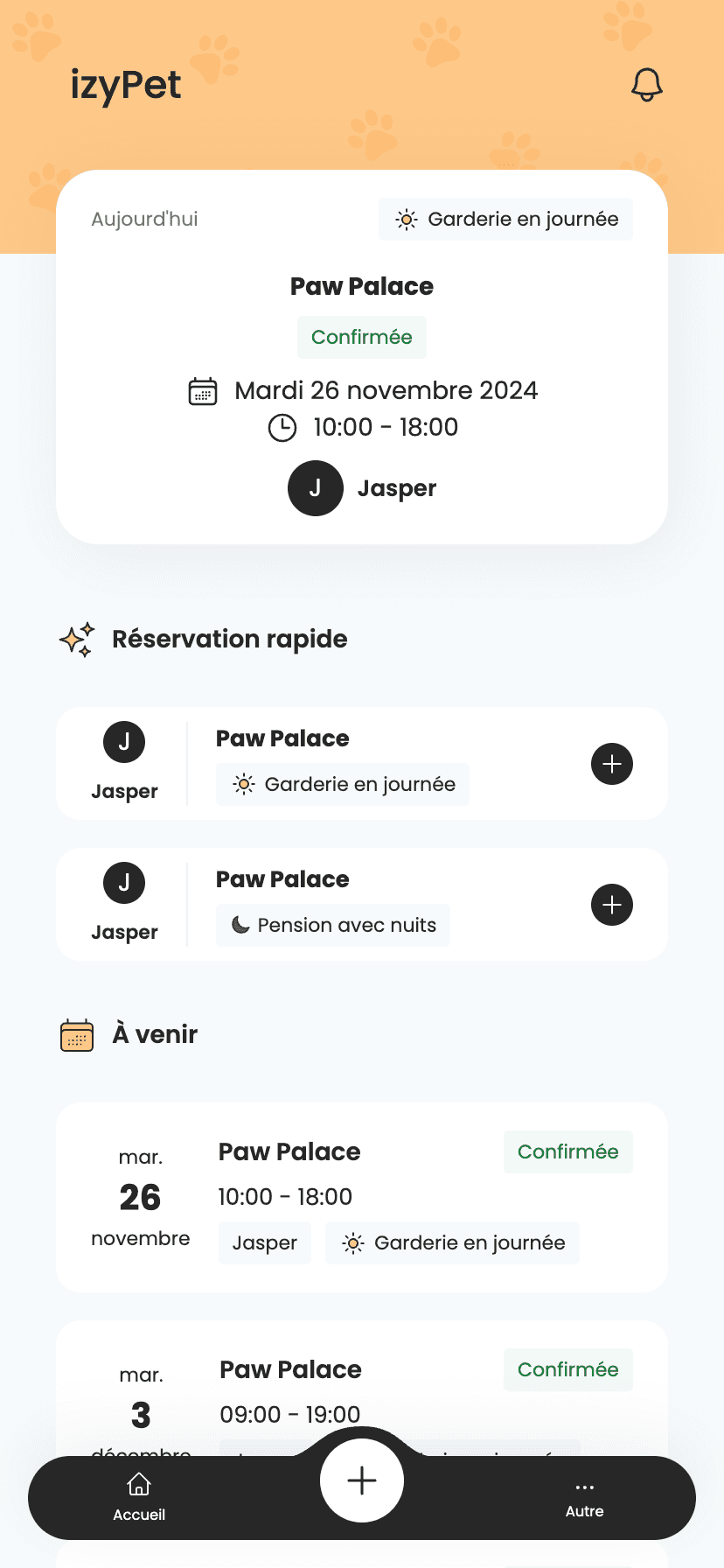Open the 'Garderie en journée' chip at top
This screenshot has height=1568, width=724.
(x=505, y=220)
